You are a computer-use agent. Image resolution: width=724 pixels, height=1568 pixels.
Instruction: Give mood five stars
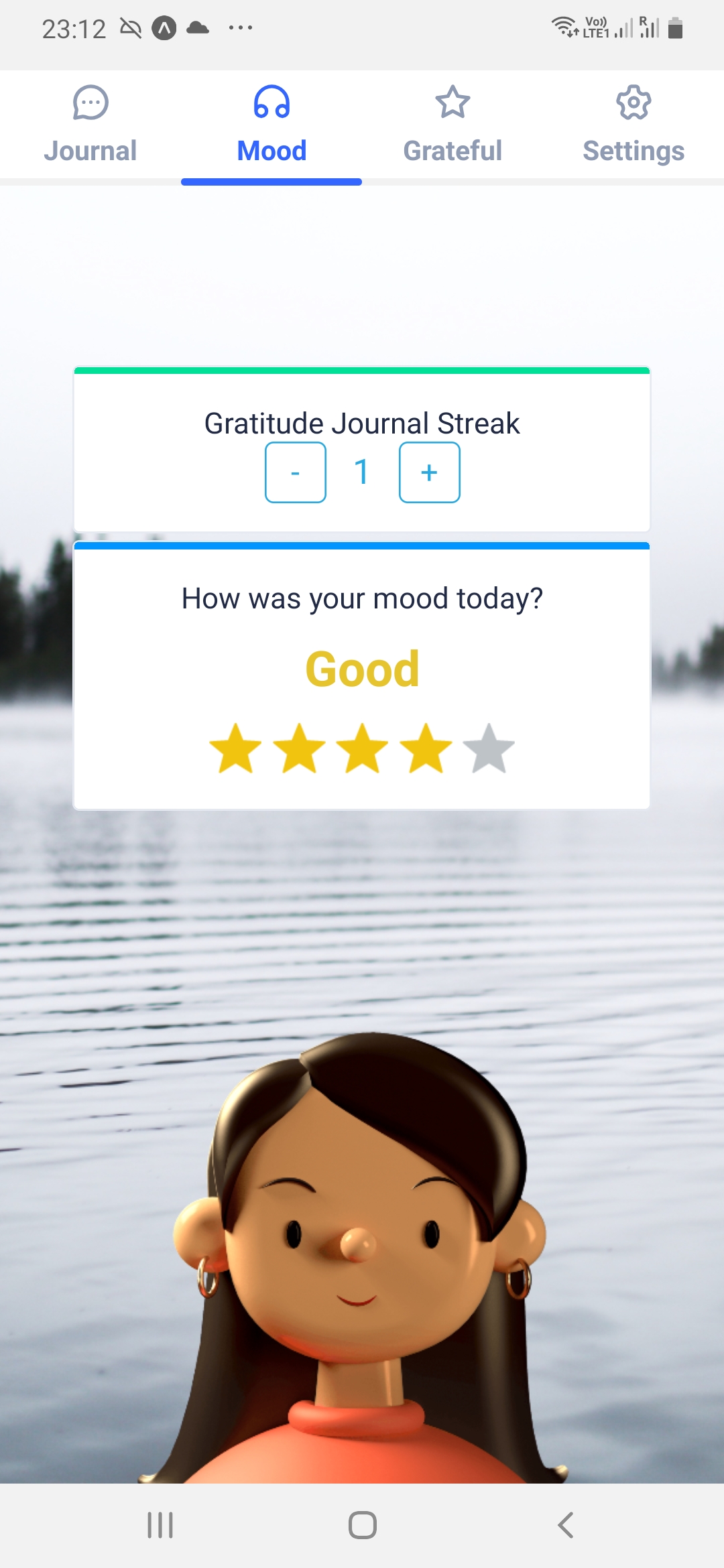489,749
